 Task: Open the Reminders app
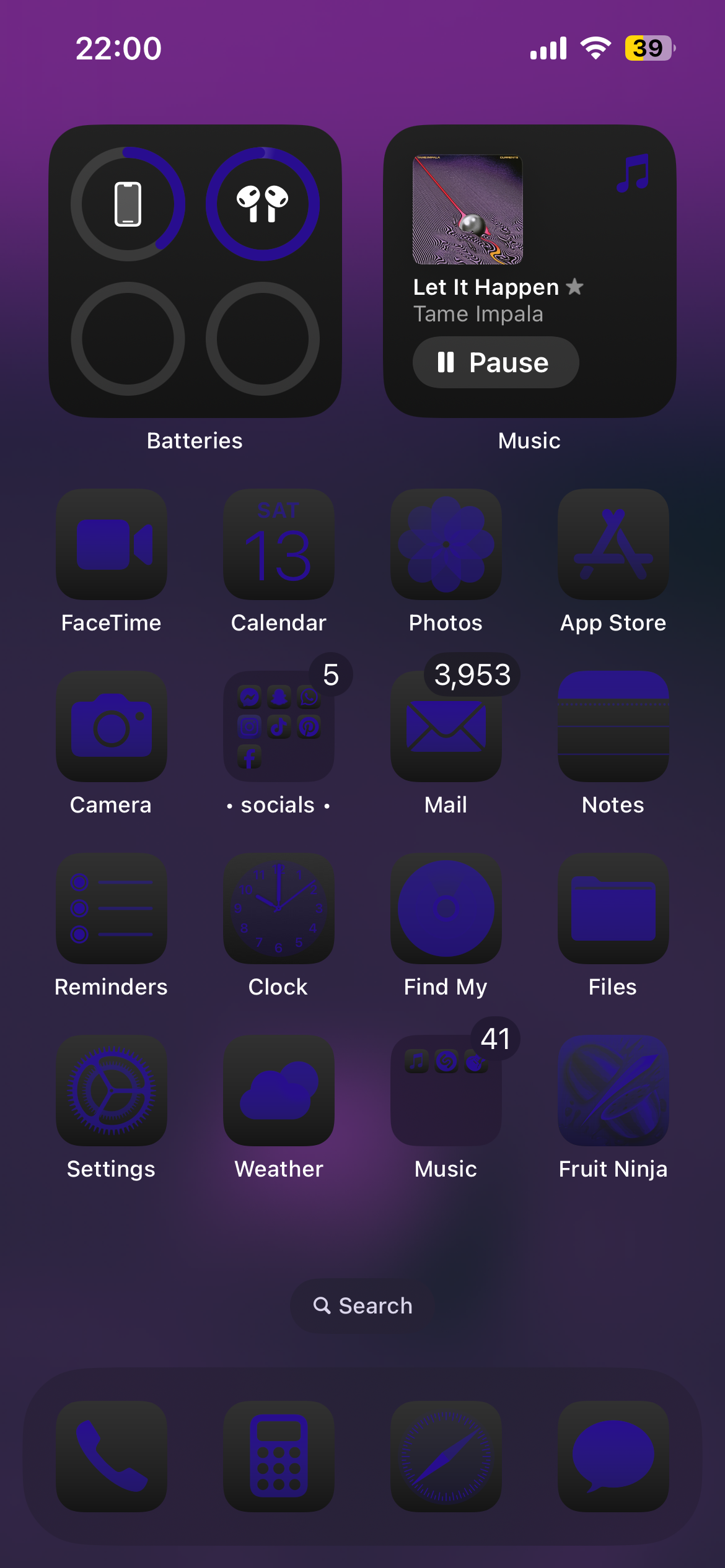pyautogui.click(x=112, y=908)
